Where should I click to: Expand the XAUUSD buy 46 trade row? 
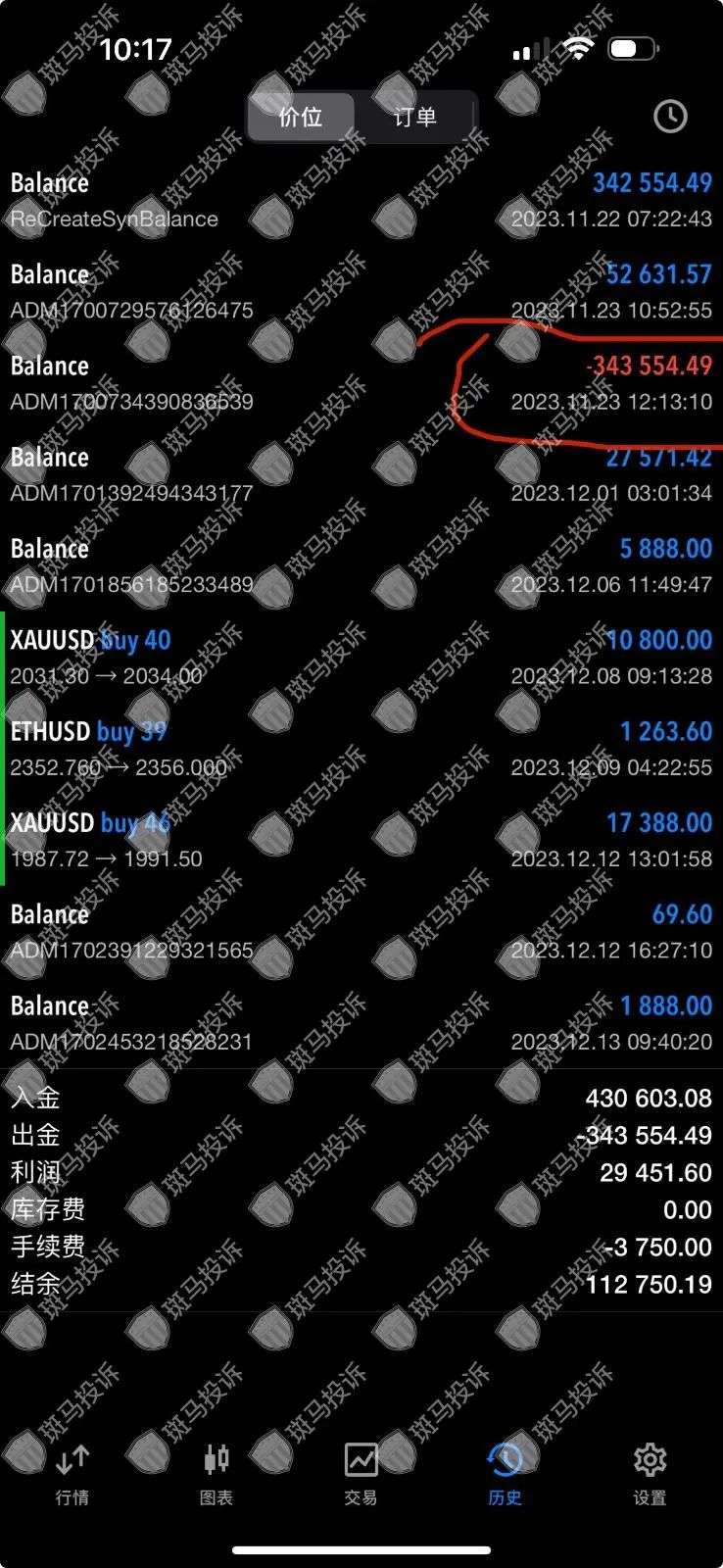coord(361,840)
